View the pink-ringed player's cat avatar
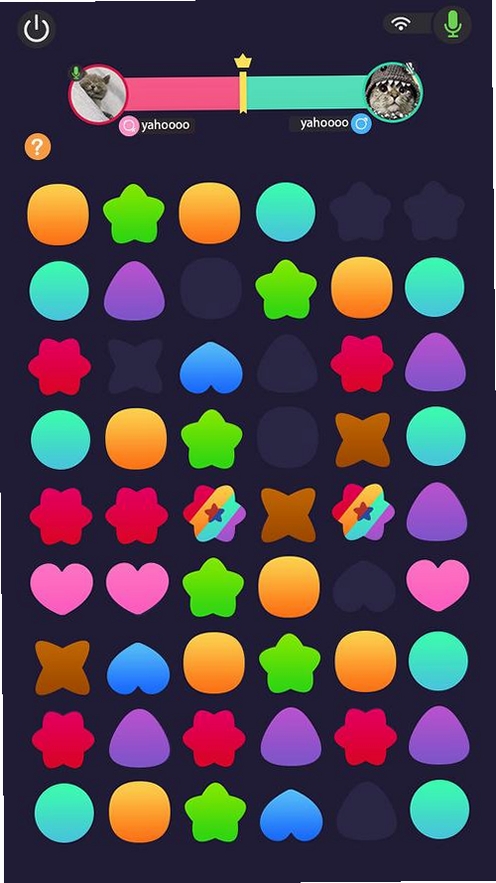496x883 pixels. [x=98, y=94]
